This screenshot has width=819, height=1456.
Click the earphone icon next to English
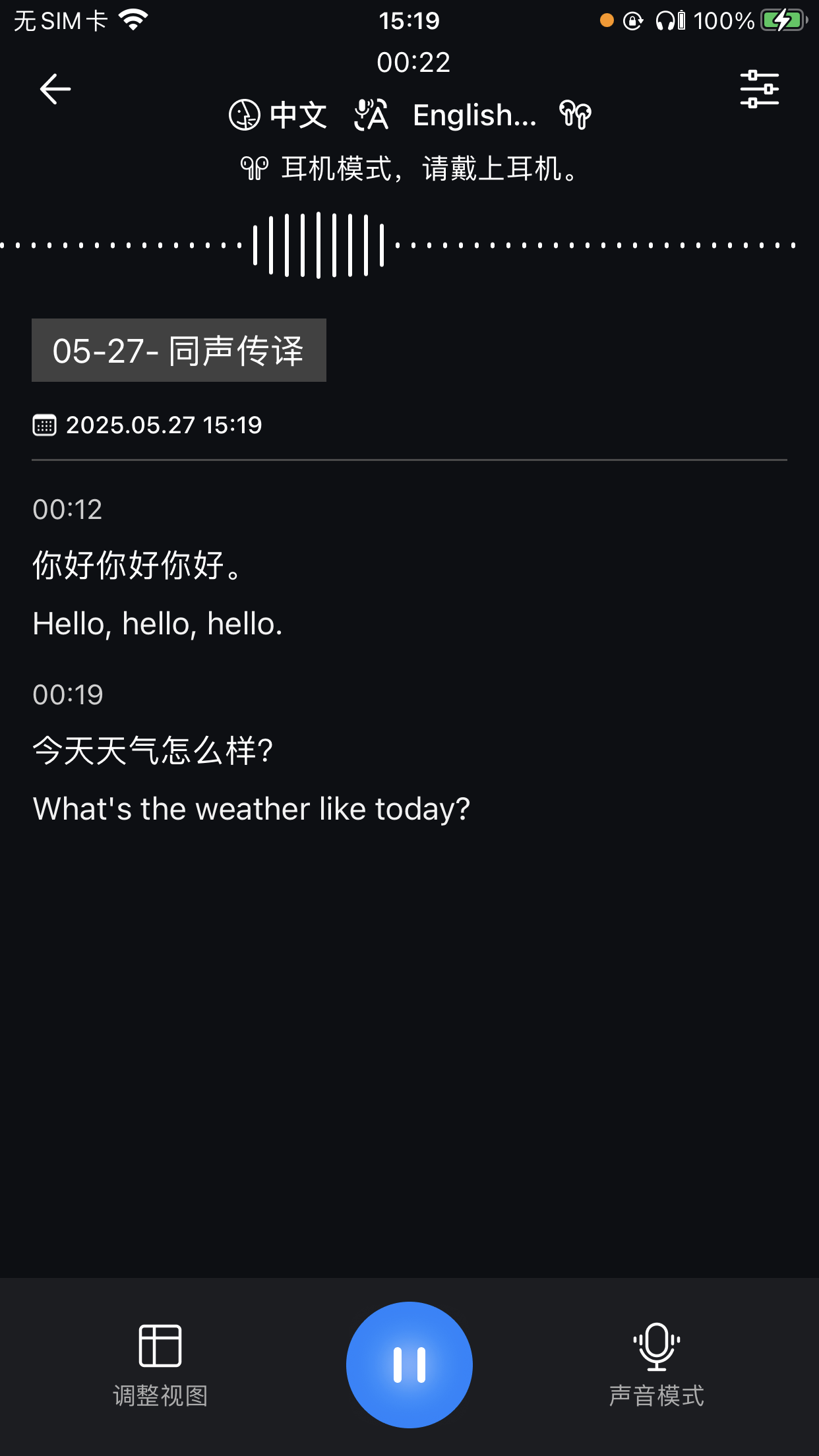pos(573,113)
